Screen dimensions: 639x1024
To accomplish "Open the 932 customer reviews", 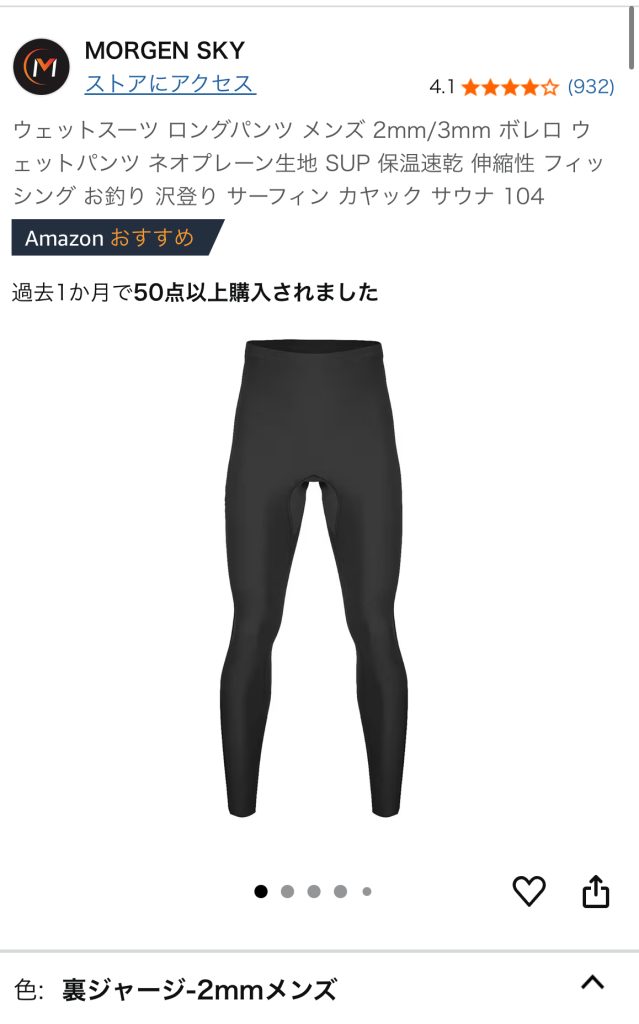I will (590, 87).
